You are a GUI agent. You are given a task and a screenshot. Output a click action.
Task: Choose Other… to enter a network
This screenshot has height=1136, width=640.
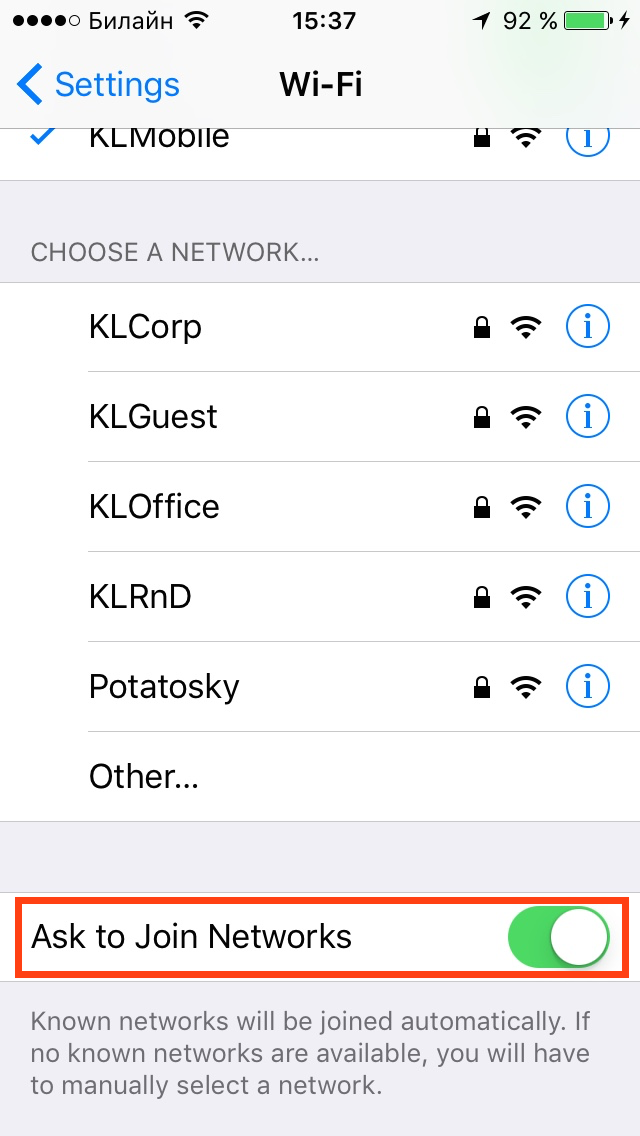pos(320,777)
